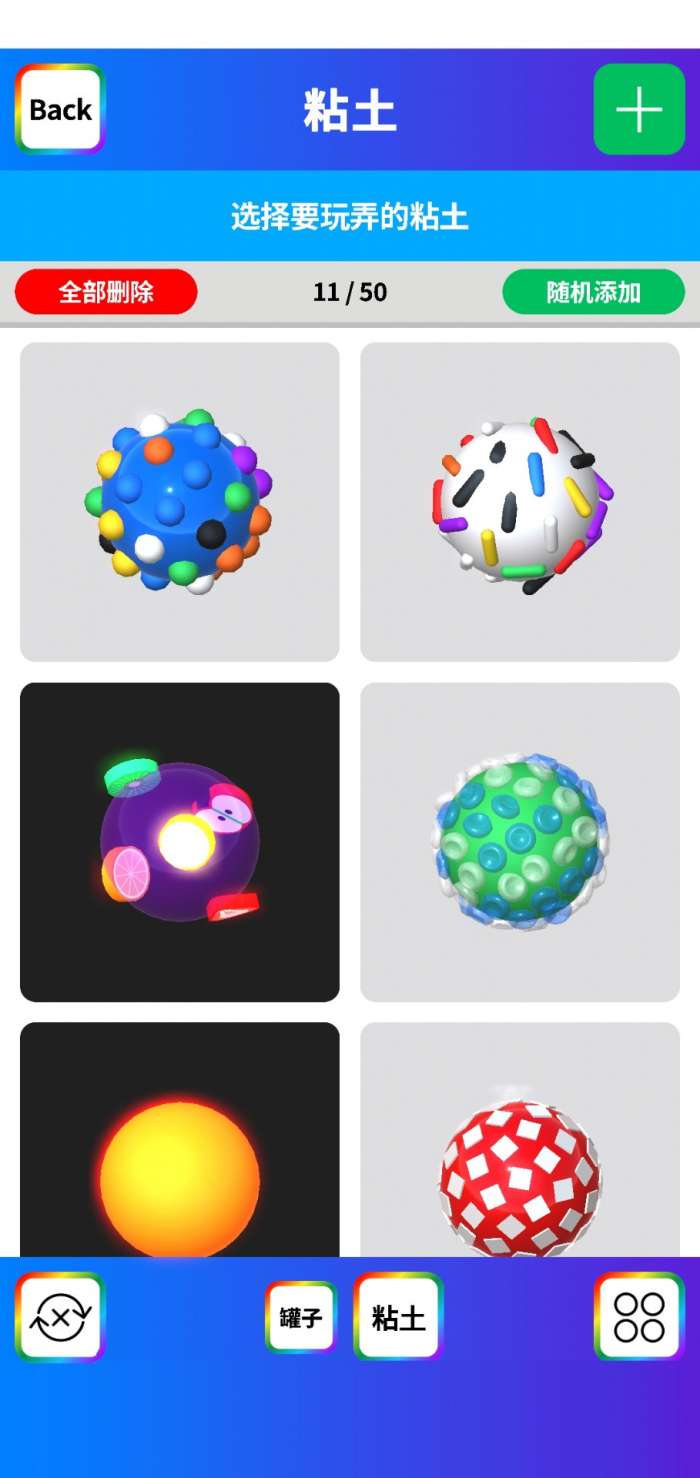Pick the green clay with blue rings
Viewport: 700px width, 1478px height.
520,842
